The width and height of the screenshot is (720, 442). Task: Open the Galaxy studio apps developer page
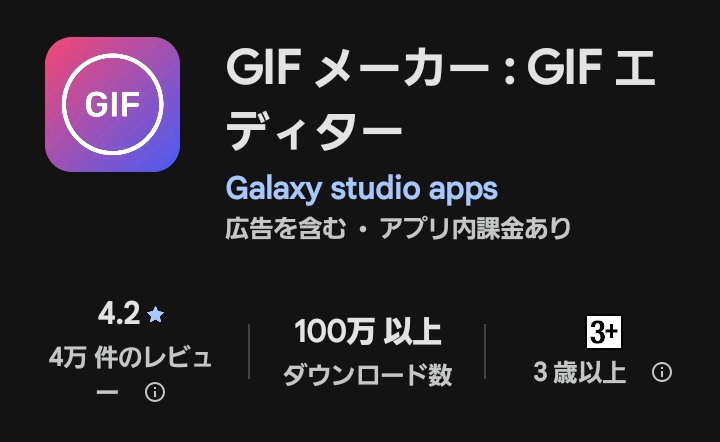pos(361,188)
